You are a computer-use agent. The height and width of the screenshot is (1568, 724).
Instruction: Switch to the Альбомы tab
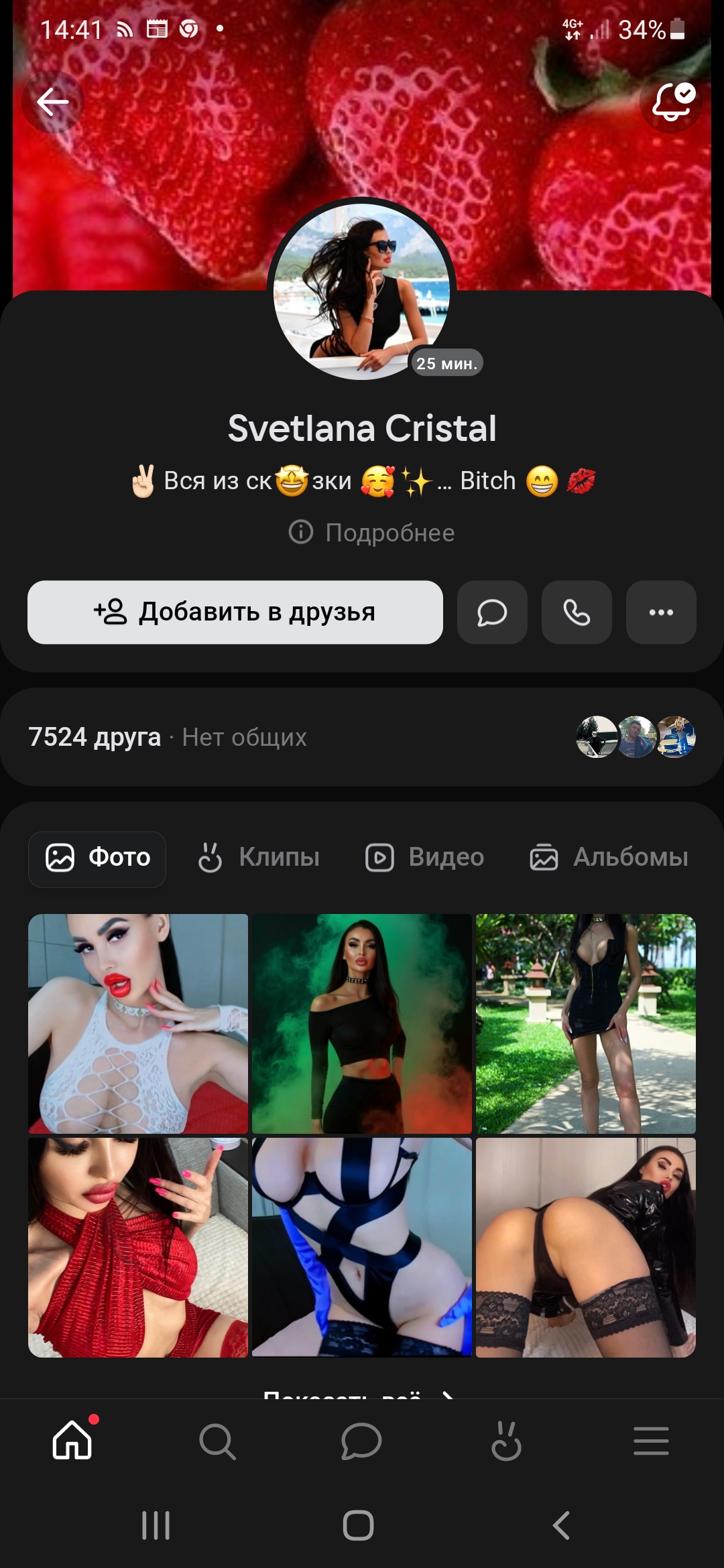[609, 858]
